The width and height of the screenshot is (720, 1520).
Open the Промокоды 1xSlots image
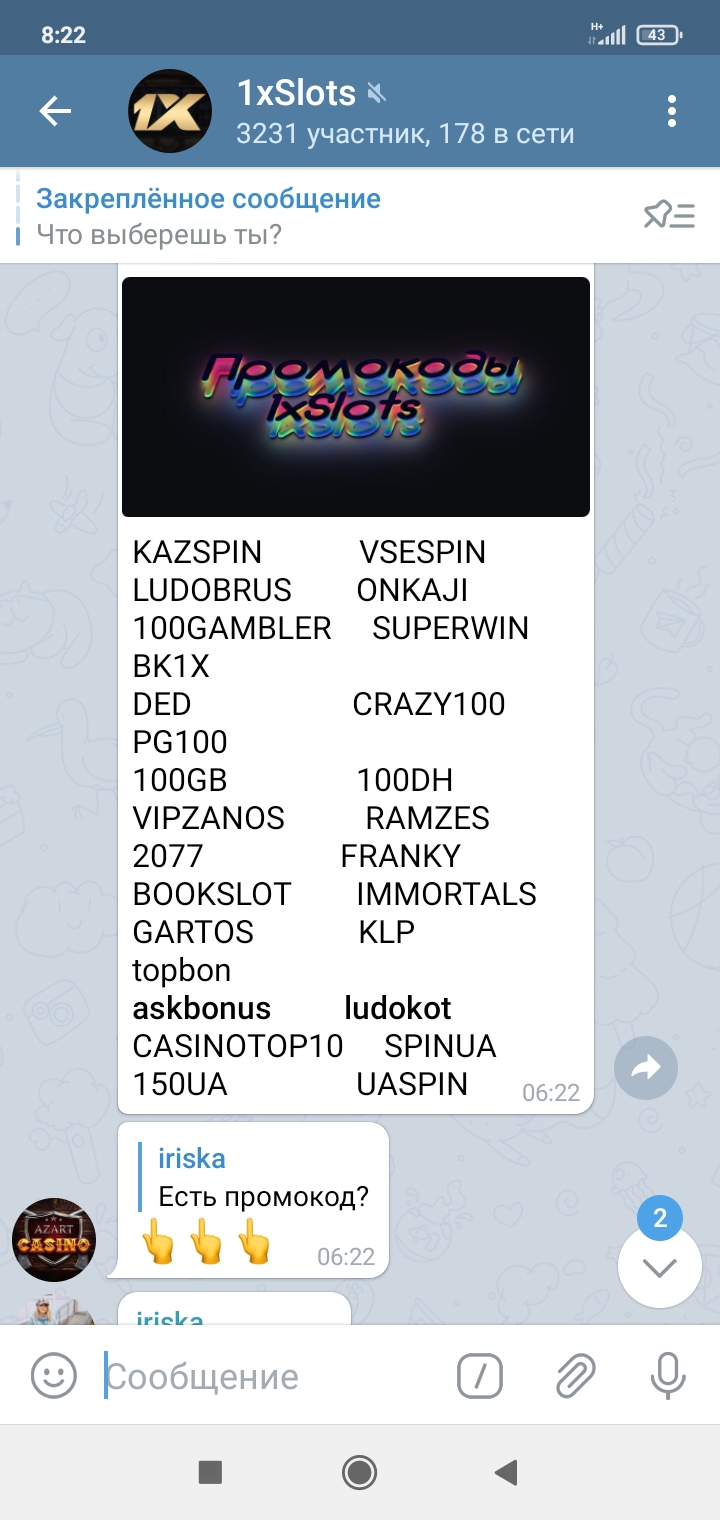pos(356,397)
